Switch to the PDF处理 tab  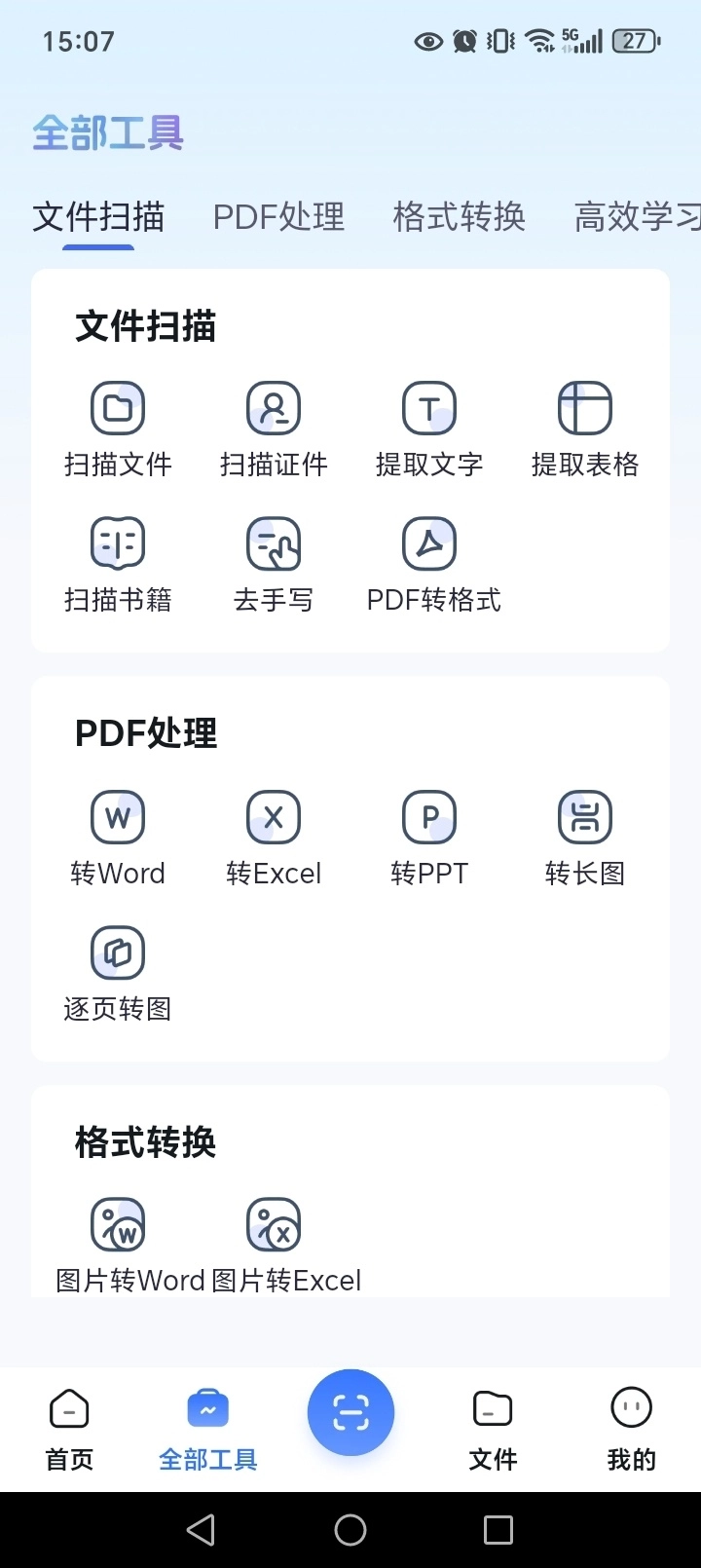(278, 216)
